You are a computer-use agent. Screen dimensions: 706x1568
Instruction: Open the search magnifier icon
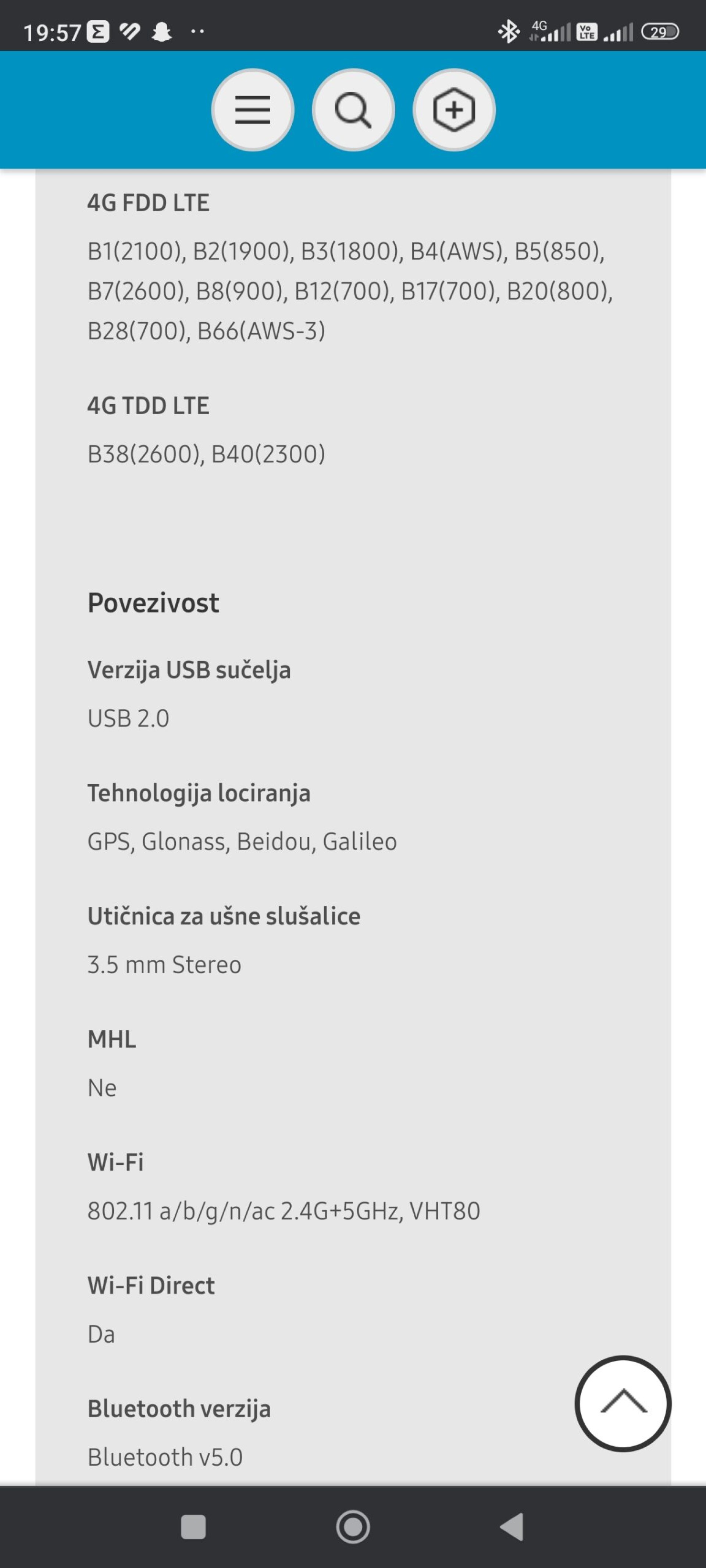coord(353,110)
